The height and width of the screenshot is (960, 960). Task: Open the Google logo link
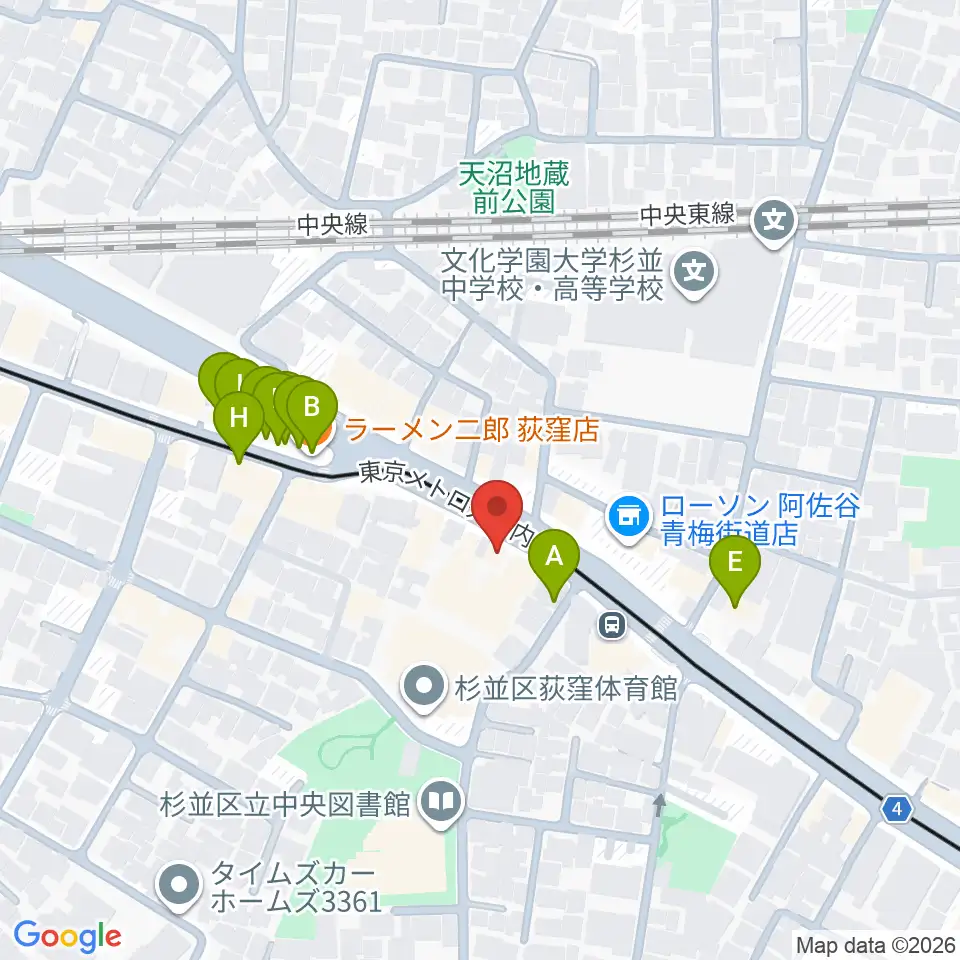pyautogui.click(x=67, y=936)
